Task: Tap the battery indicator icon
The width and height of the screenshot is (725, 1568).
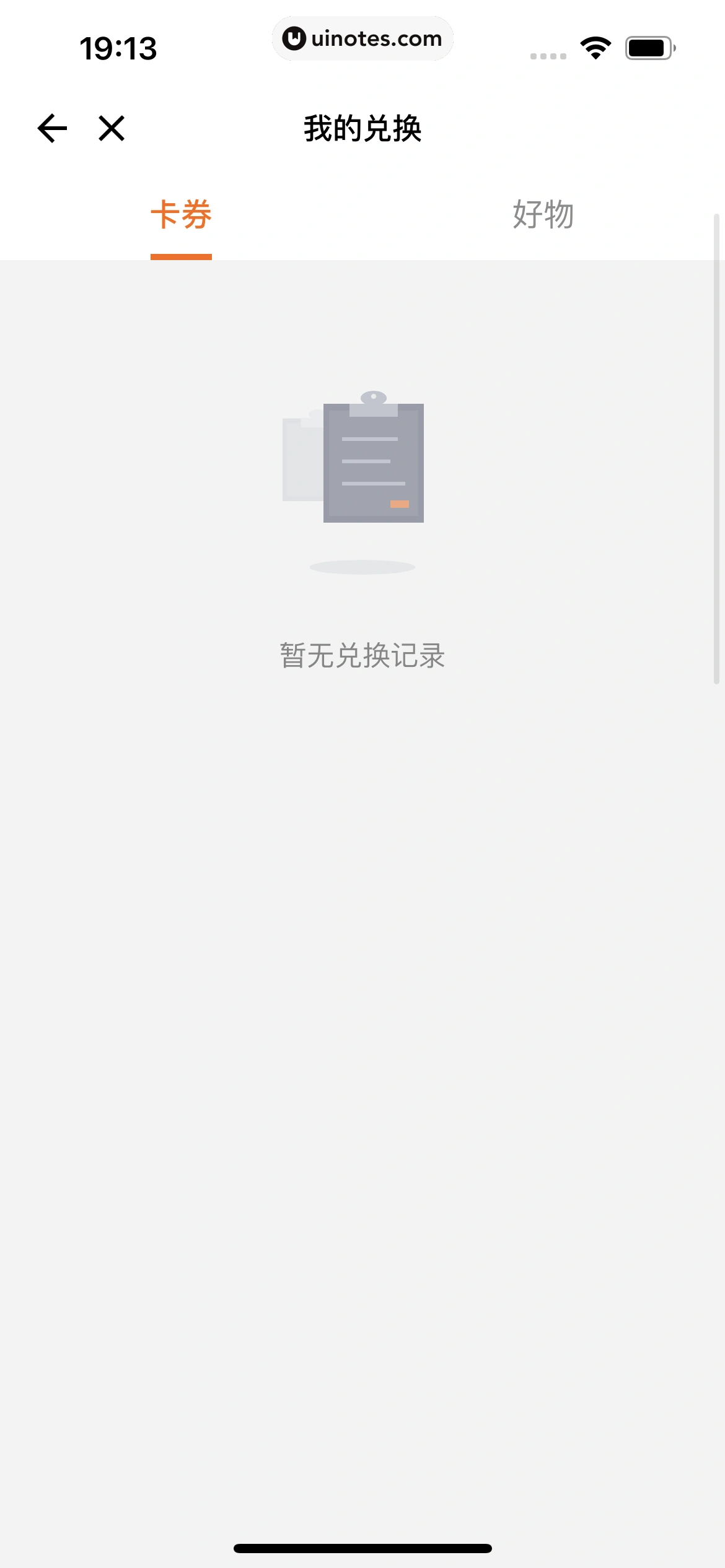Action: [x=647, y=46]
